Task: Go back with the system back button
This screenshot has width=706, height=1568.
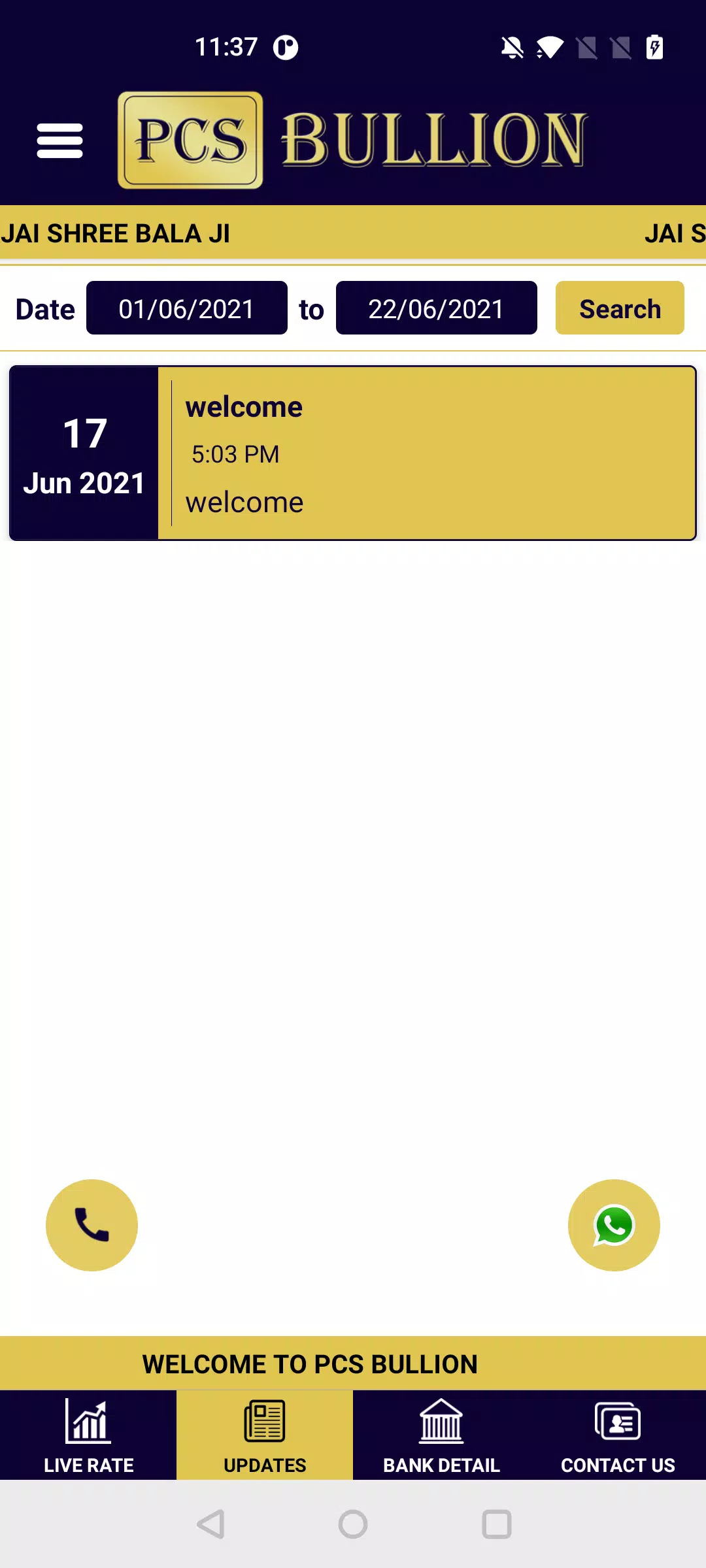Action: pyautogui.click(x=211, y=1524)
